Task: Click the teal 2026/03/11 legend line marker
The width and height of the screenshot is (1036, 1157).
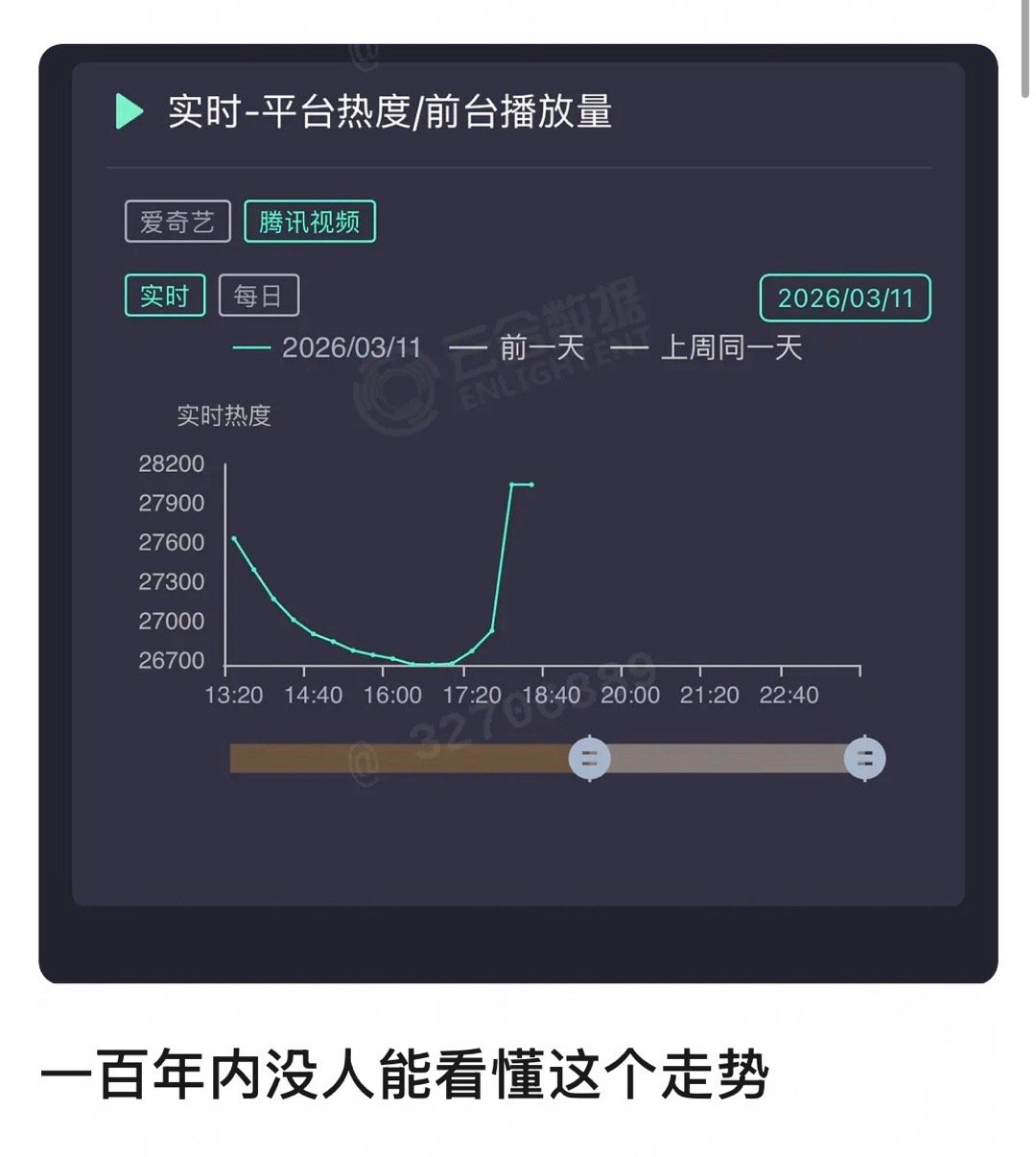Action: tap(252, 348)
